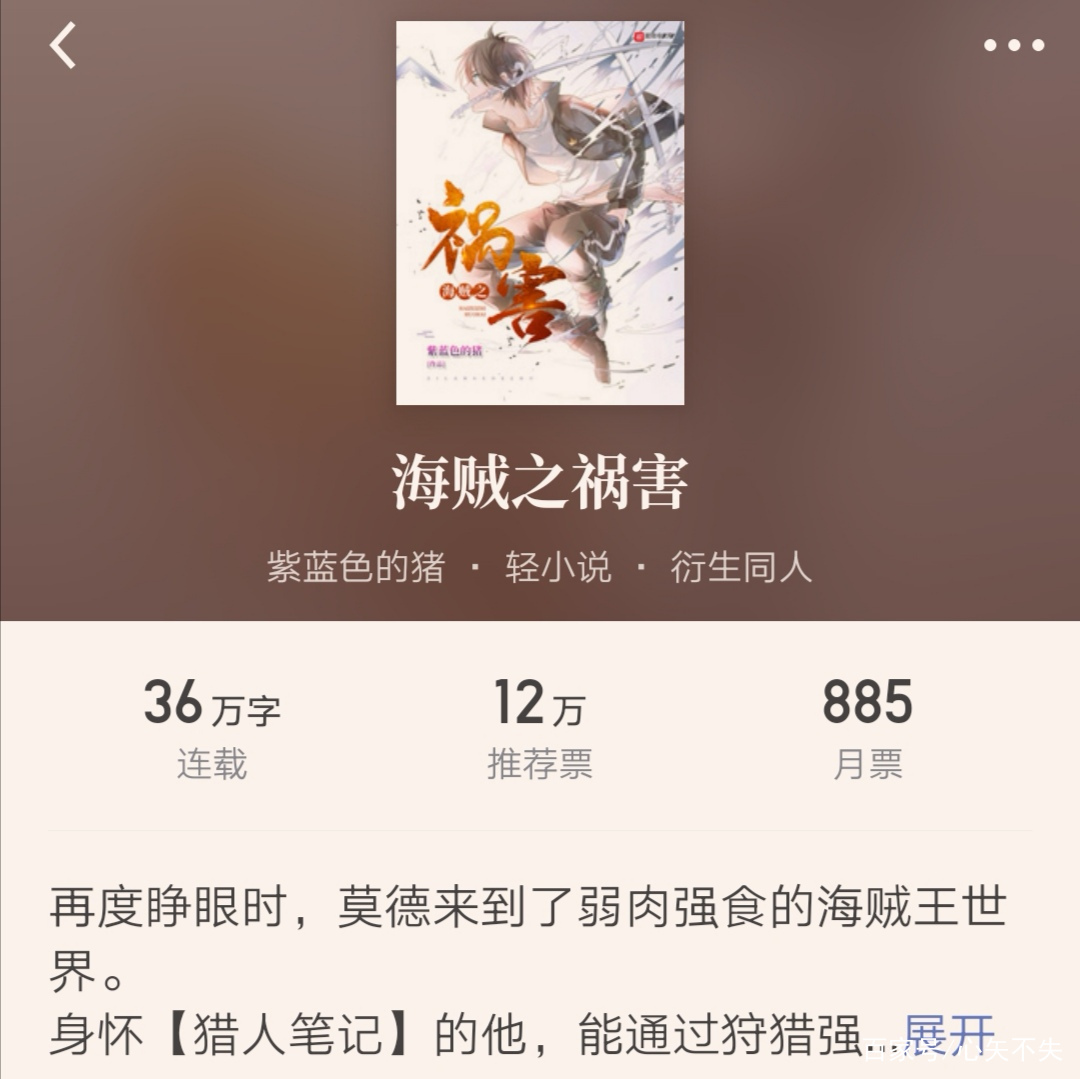Open the three-dot overflow menu
This screenshot has height=1079, width=1080.
tap(1013, 45)
